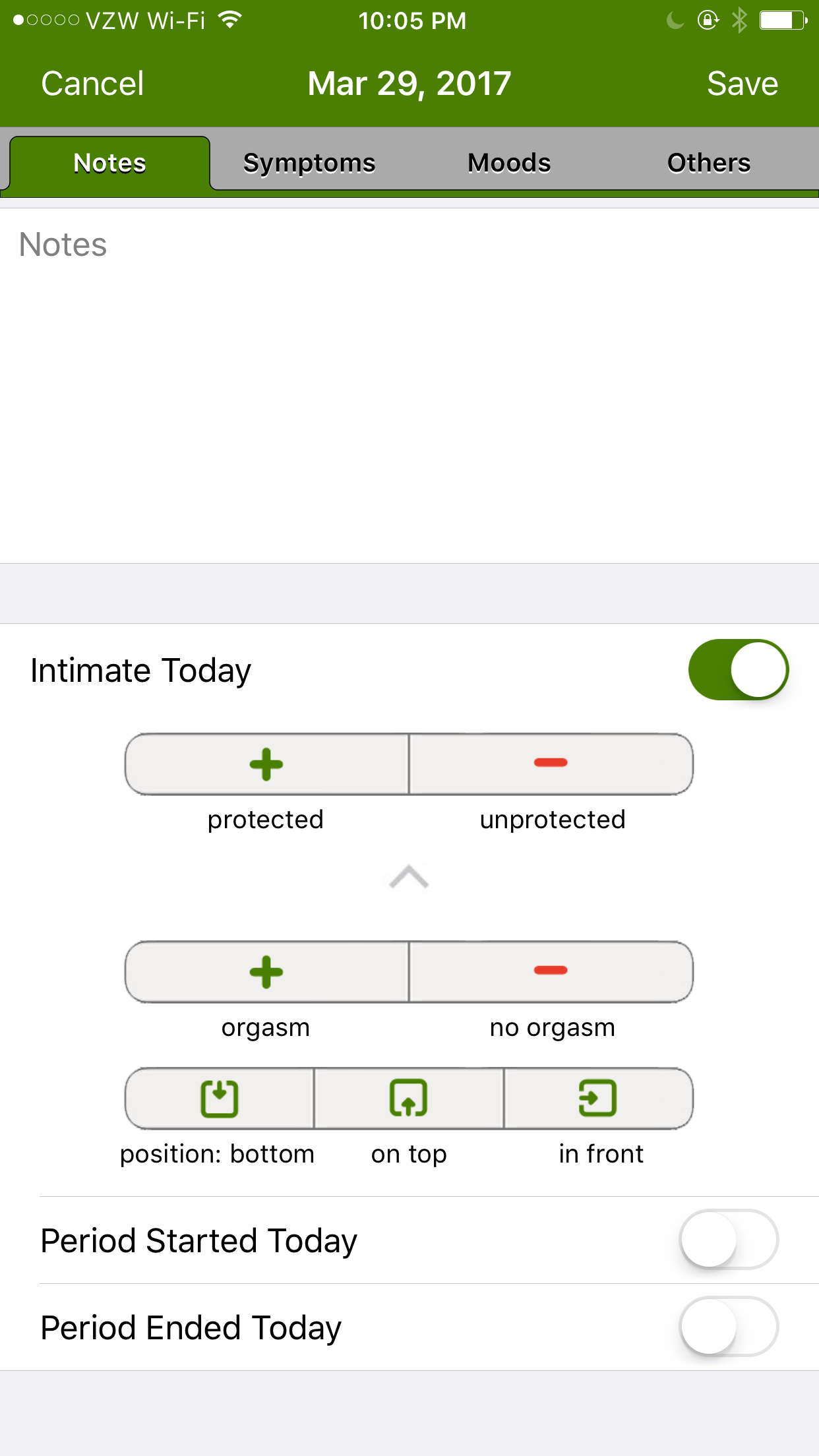Enable Period Ended Today

(x=729, y=1326)
